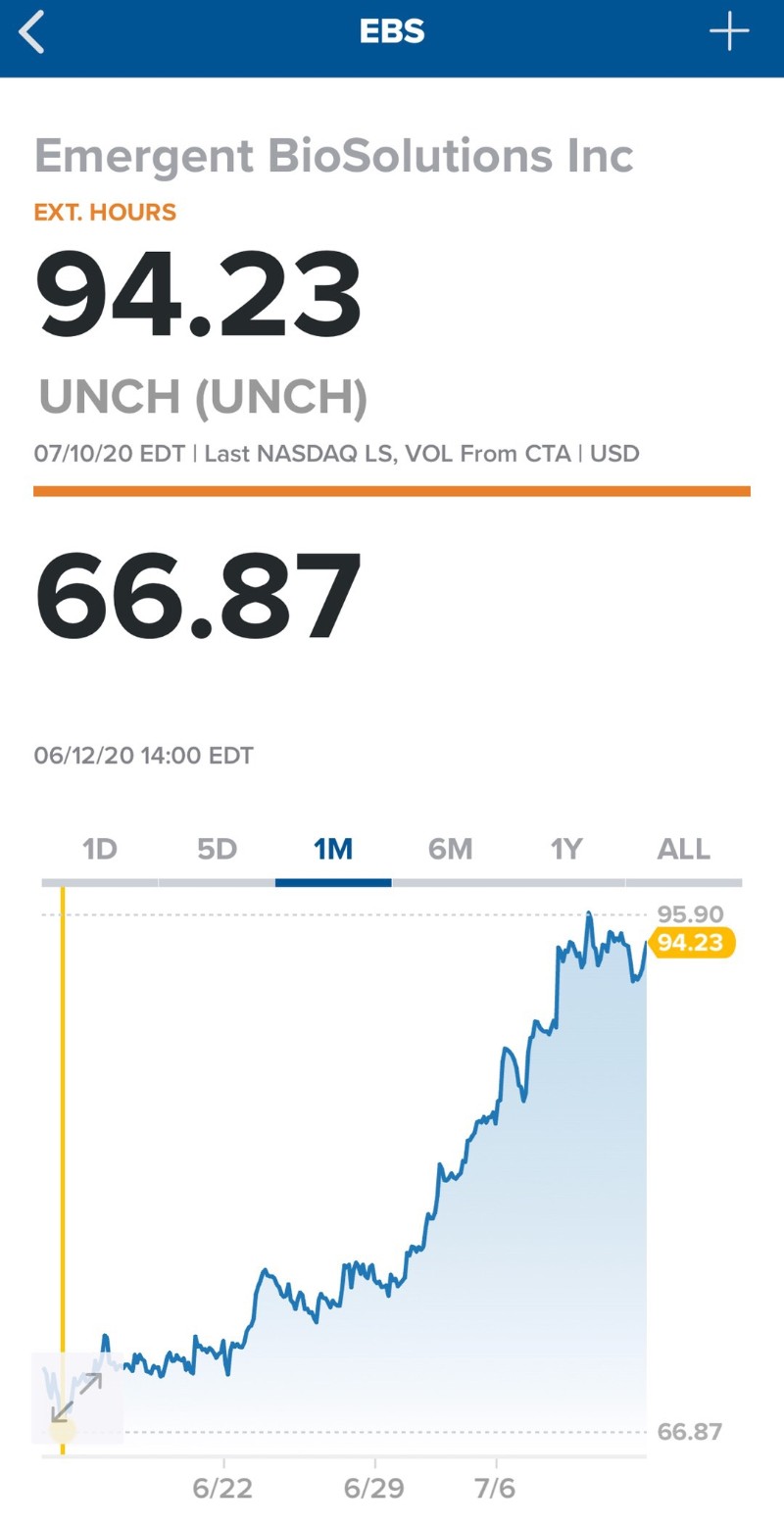Switch chart to 6M range
Viewport: 784px width, 1525px height.
(x=450, y=849)
